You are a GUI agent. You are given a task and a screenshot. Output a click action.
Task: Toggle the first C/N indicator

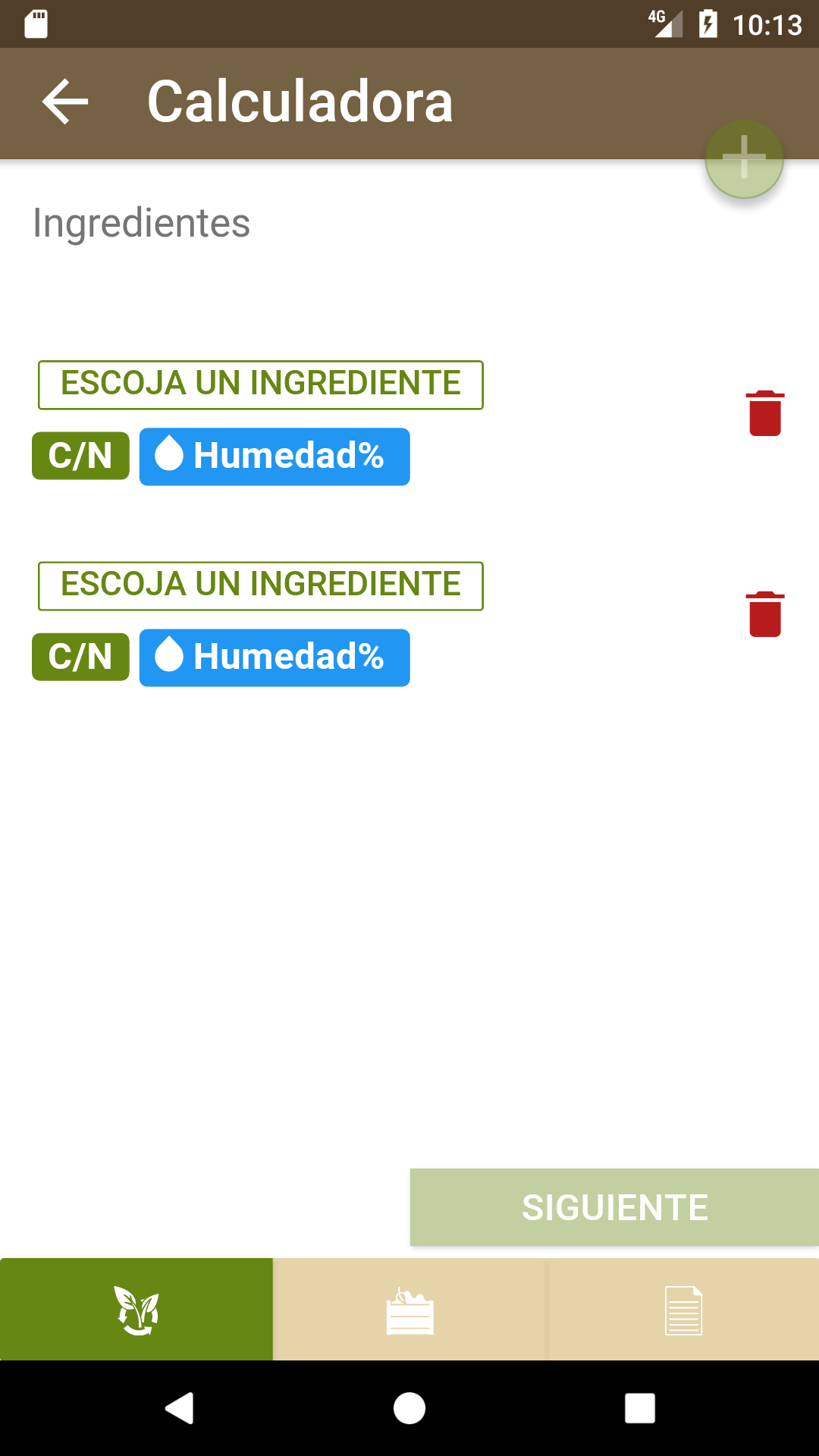click(80, 456)
